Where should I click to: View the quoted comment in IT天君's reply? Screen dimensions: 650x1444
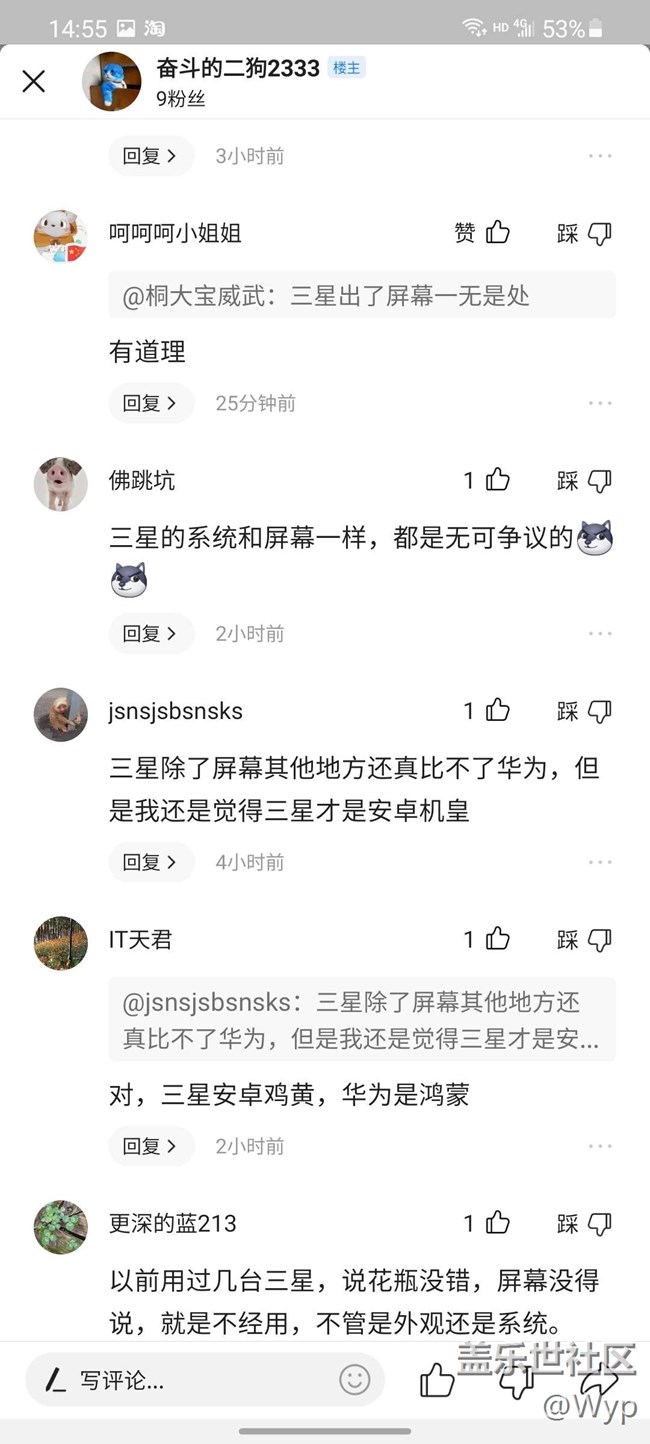361,1020
